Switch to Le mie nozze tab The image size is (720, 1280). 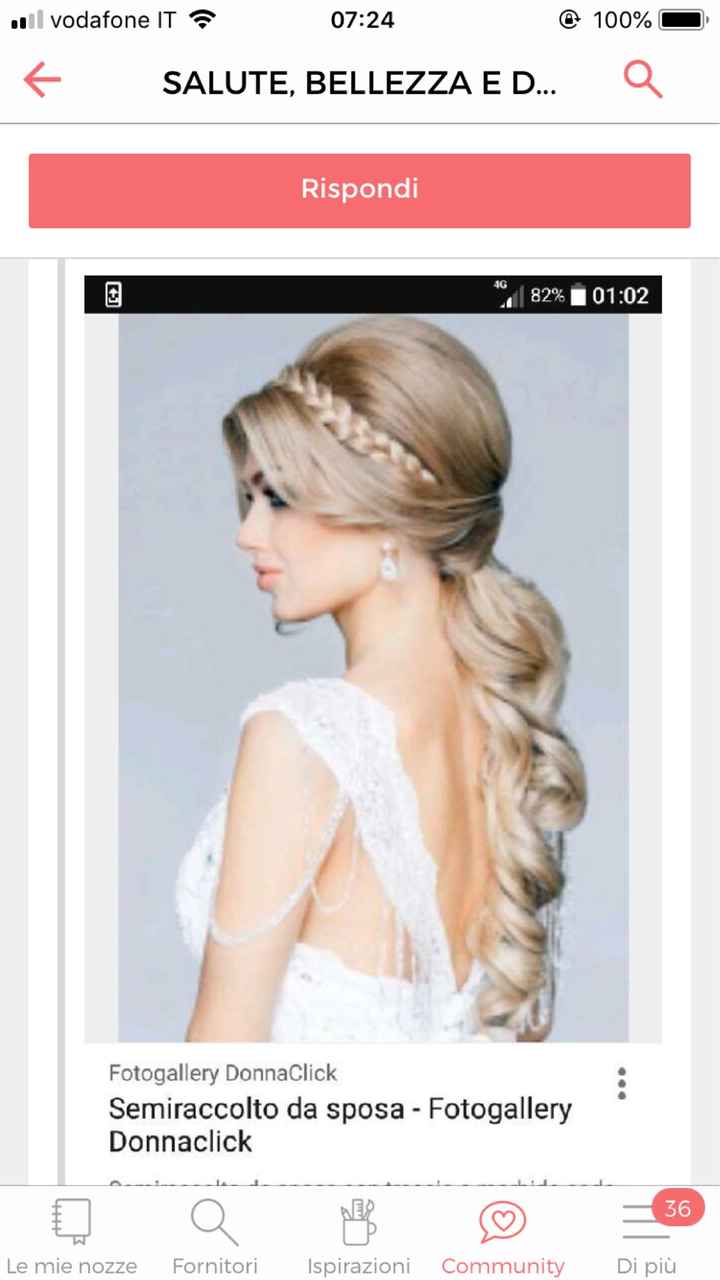[x=71, y=1235]
